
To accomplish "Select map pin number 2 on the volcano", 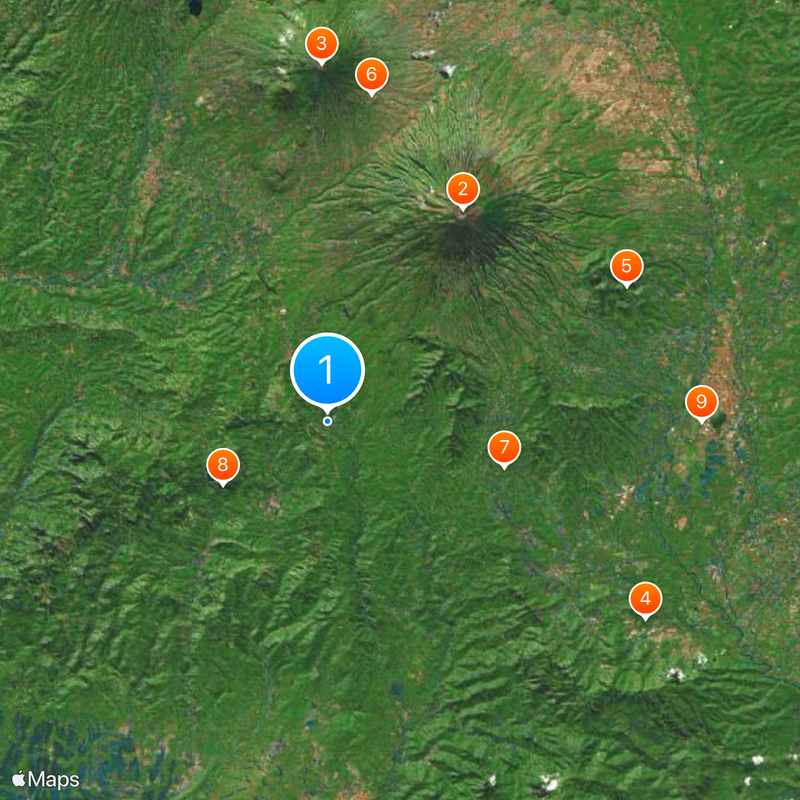I will pos(462,189).
